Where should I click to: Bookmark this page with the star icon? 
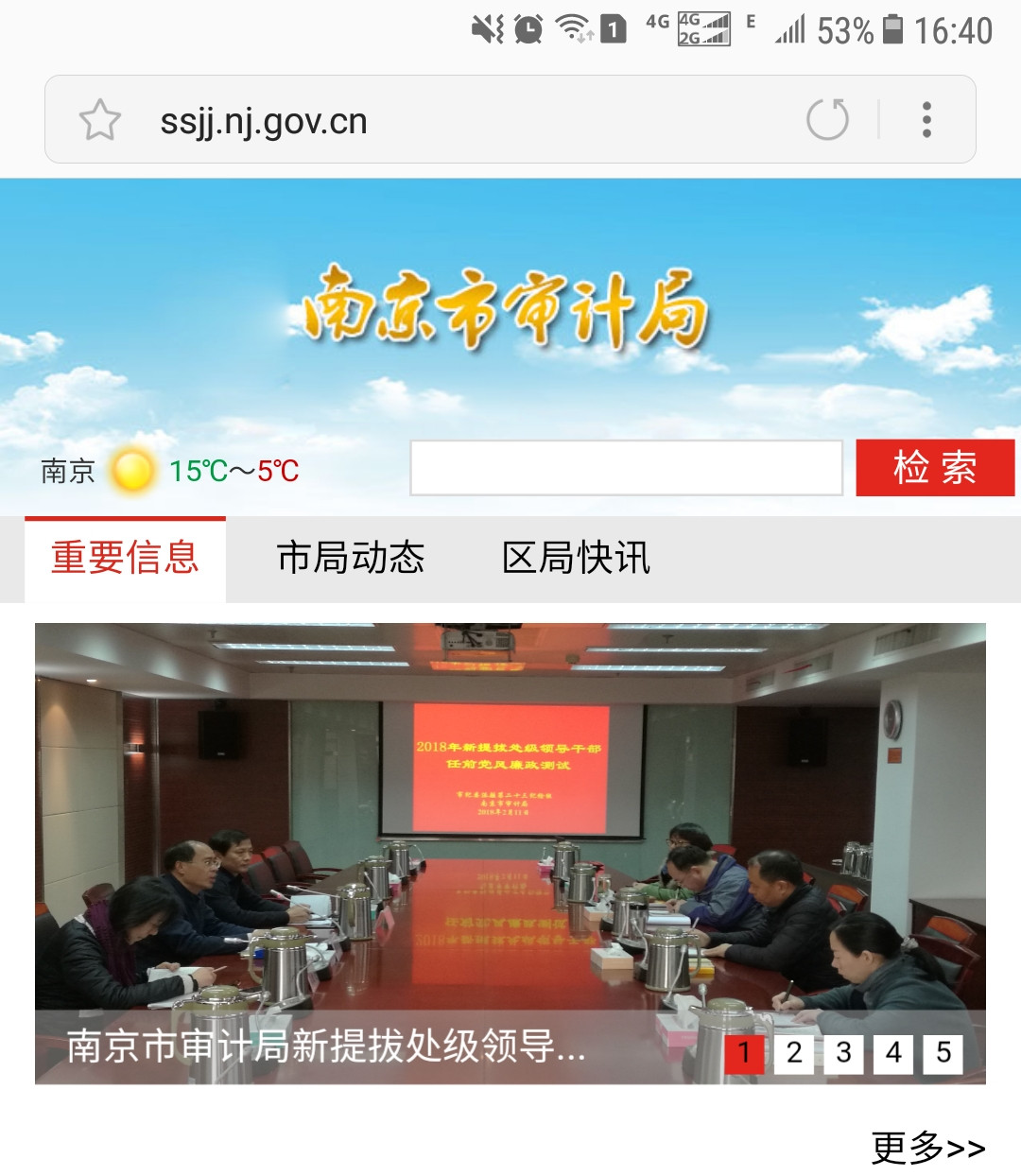(x=99, y=120)
